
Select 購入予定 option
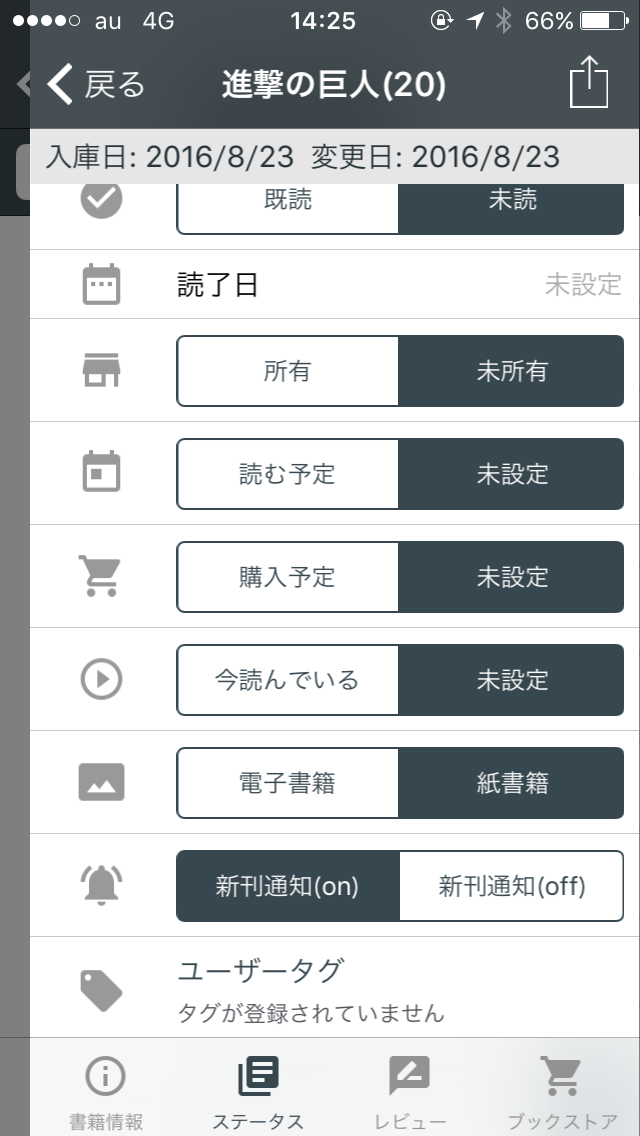pos(288,577)
